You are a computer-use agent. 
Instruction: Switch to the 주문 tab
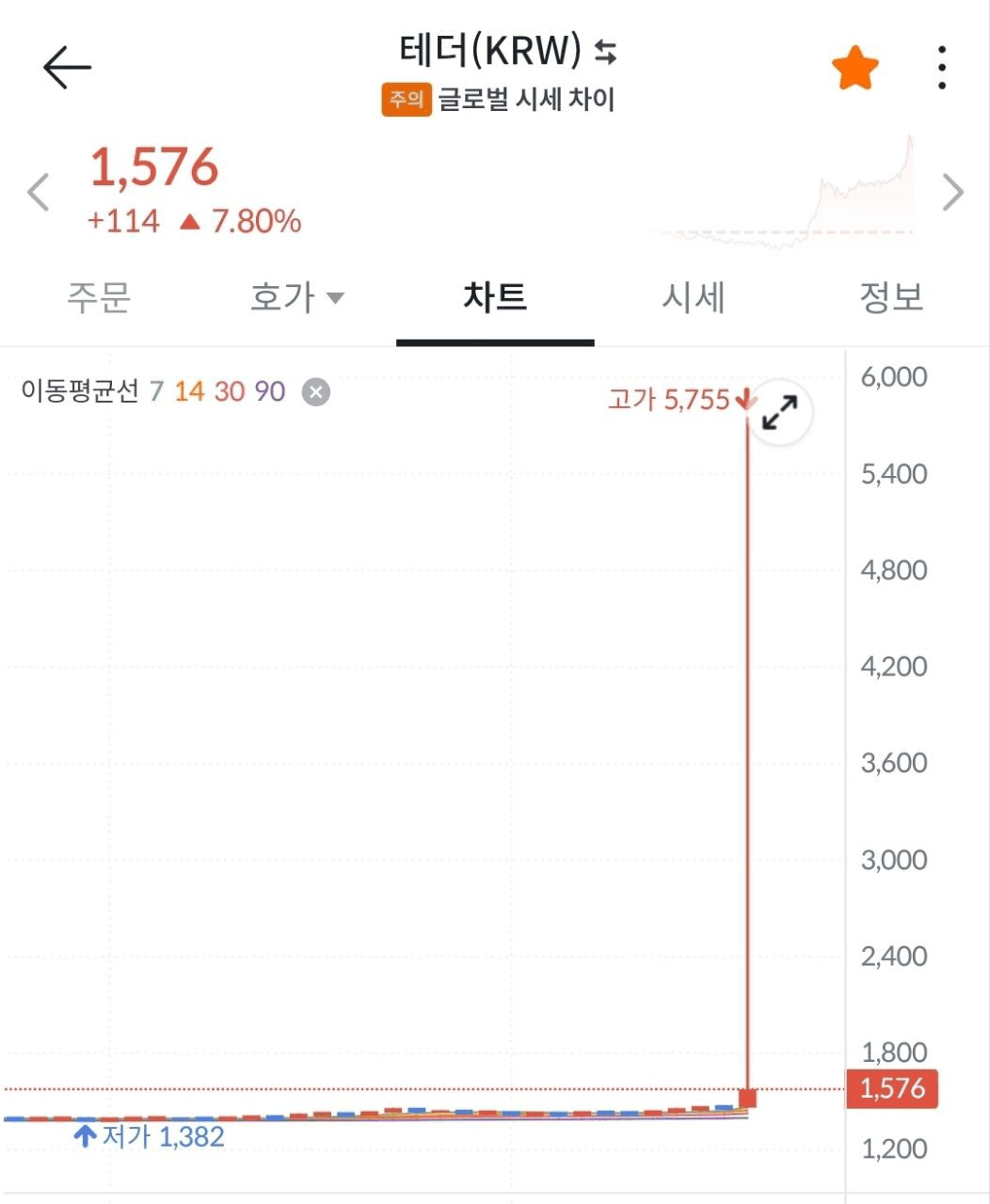coord(99,298)
